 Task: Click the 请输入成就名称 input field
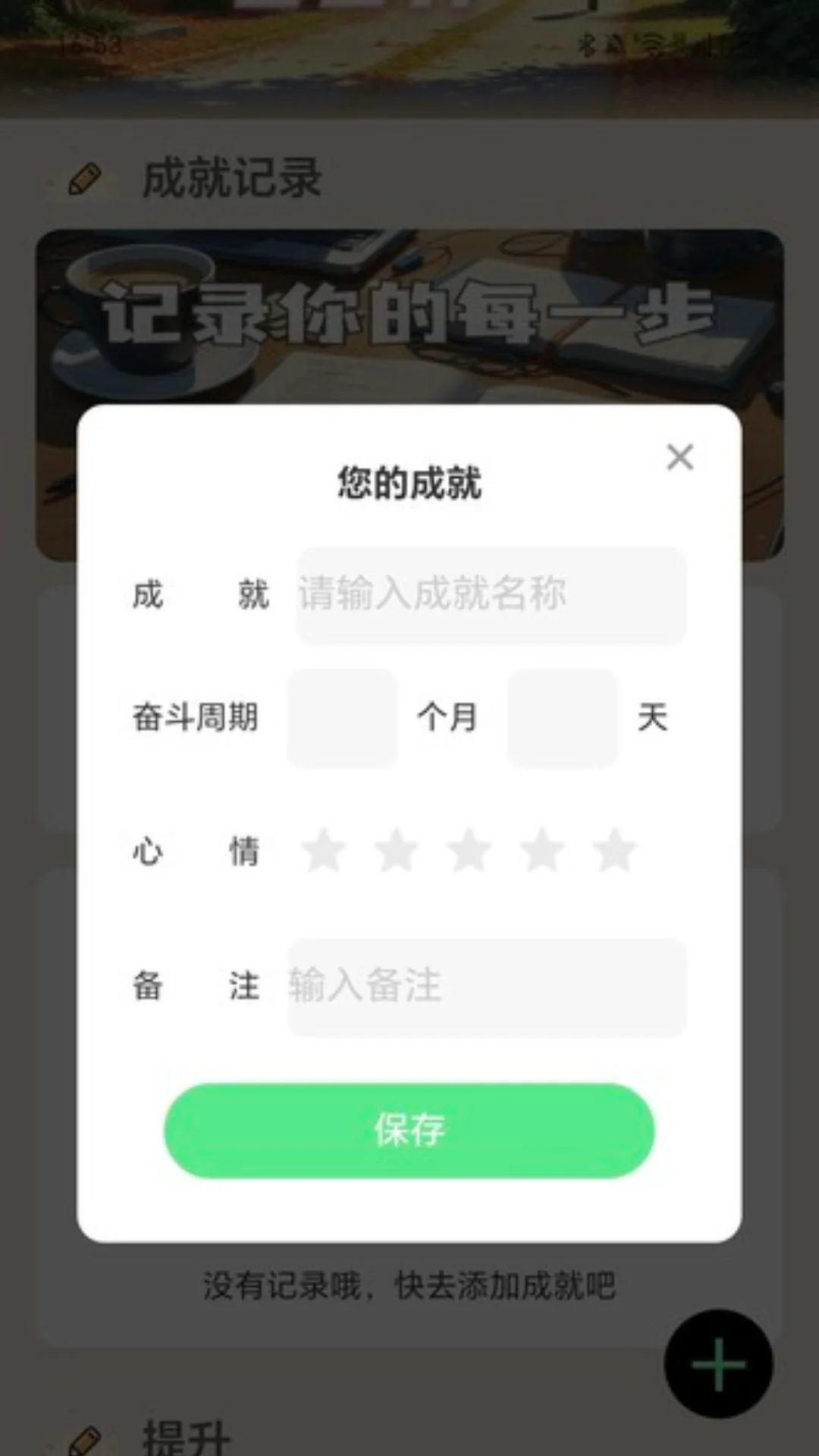pyautogui.click(x=491, y=596)
